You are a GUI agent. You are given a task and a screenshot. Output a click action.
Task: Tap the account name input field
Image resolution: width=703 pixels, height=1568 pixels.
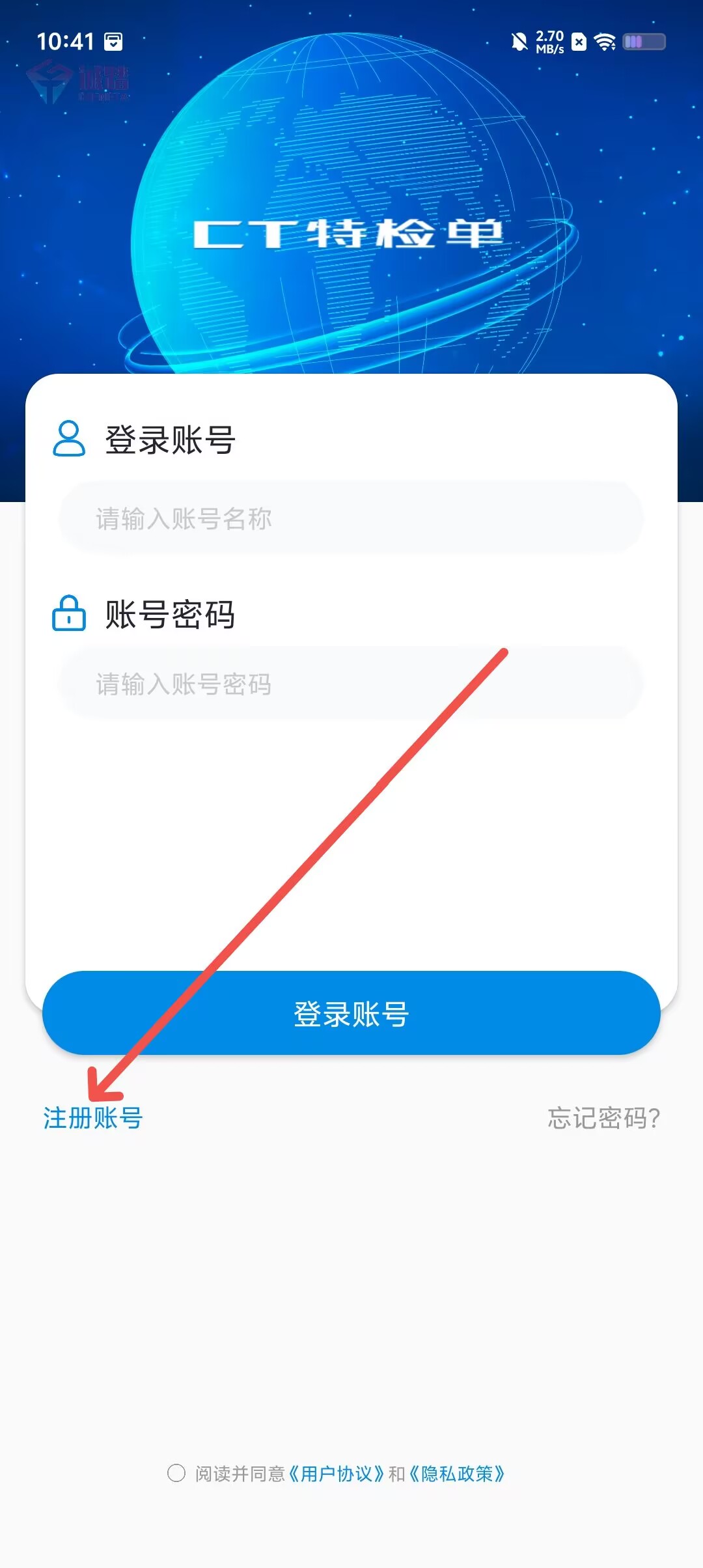click(x=351, y=518)
